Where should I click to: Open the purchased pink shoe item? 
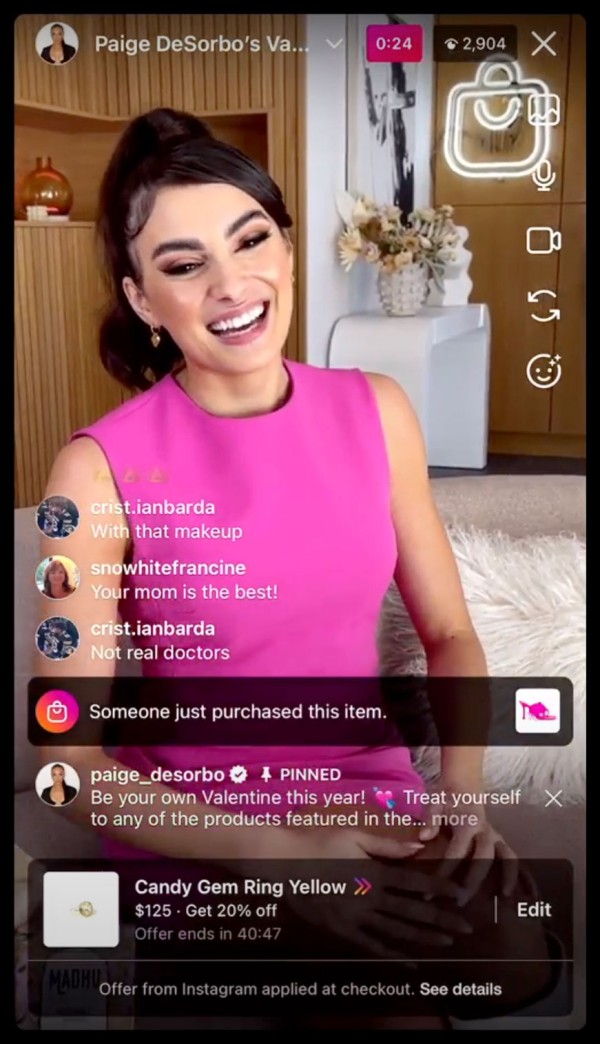[x=537, y=711]
